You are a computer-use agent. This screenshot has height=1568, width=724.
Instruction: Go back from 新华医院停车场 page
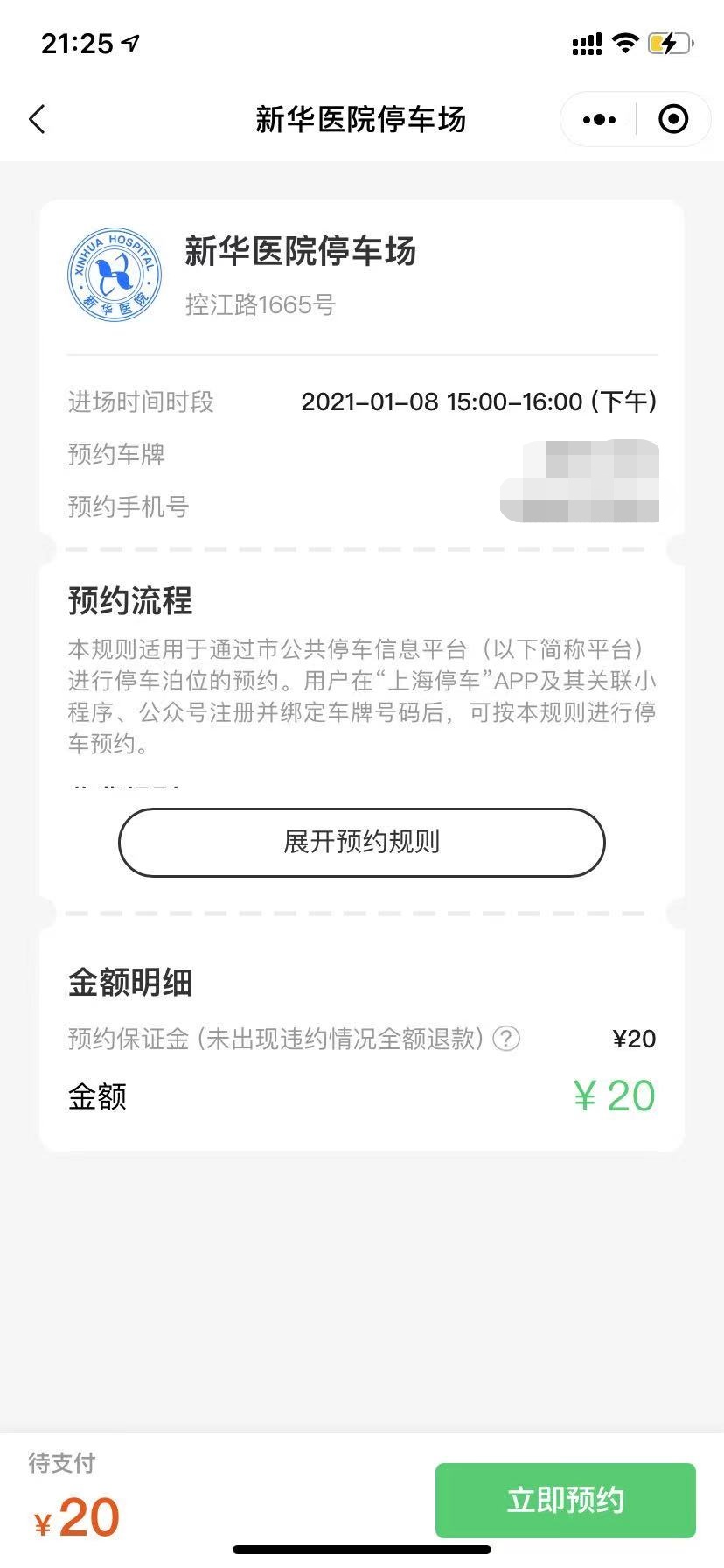coord(37,119)
